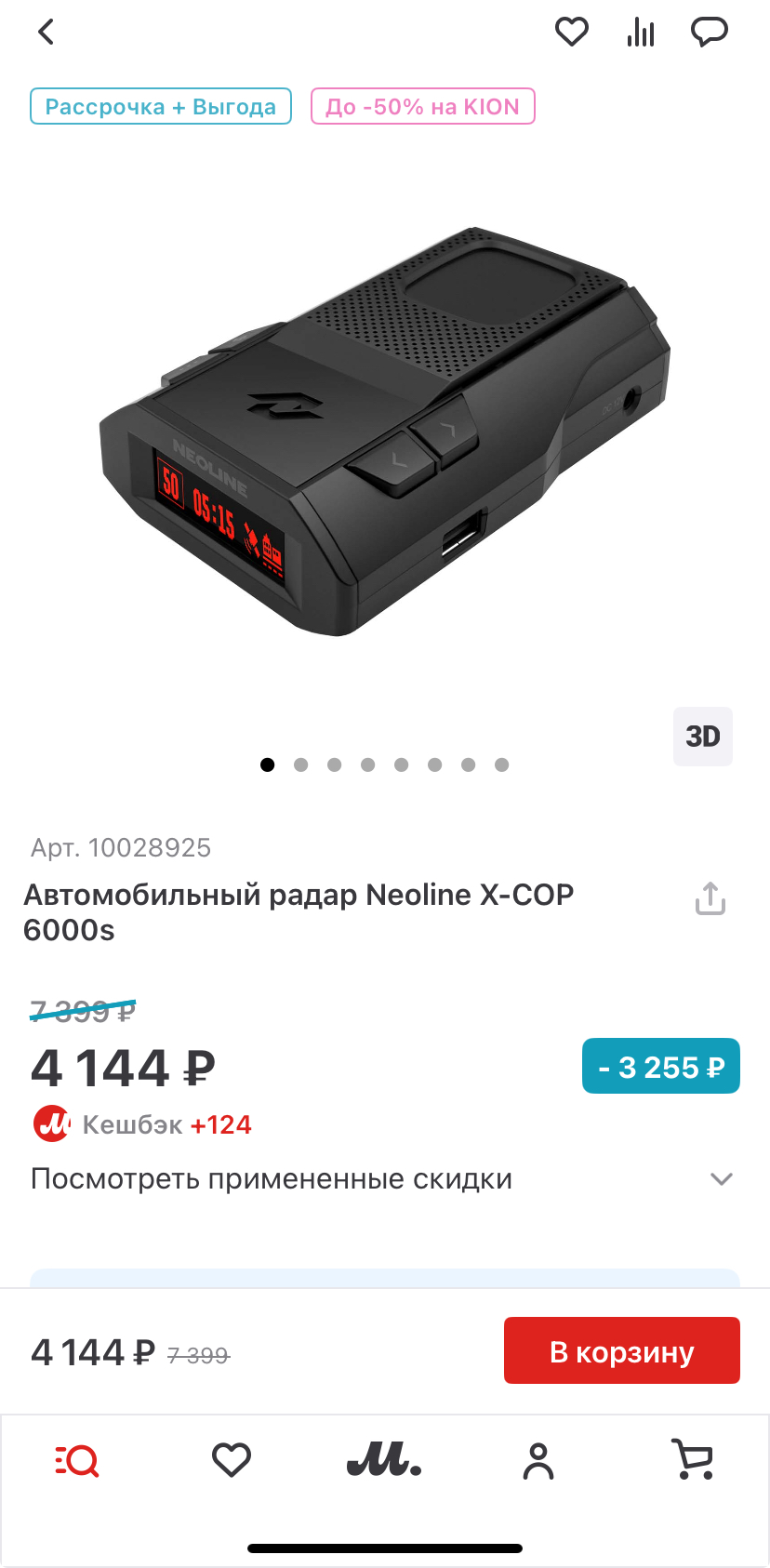This screenshot has height=1568, width=770.
Task: Open the 3D product view
Action: coord(703,737)
